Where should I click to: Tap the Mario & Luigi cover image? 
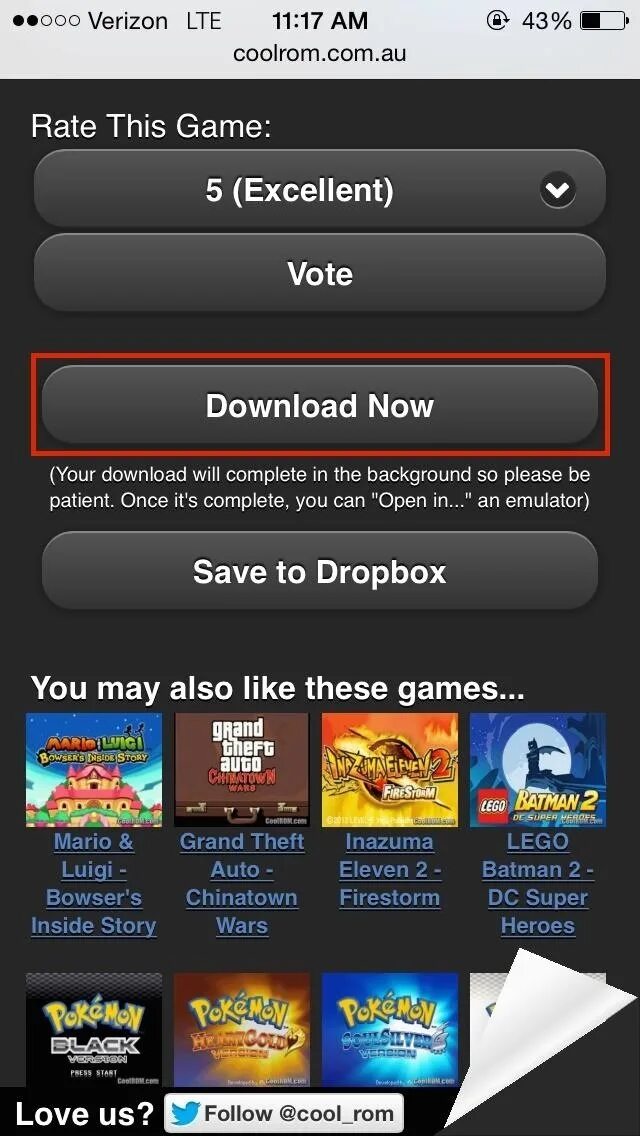tap(93, 770)
